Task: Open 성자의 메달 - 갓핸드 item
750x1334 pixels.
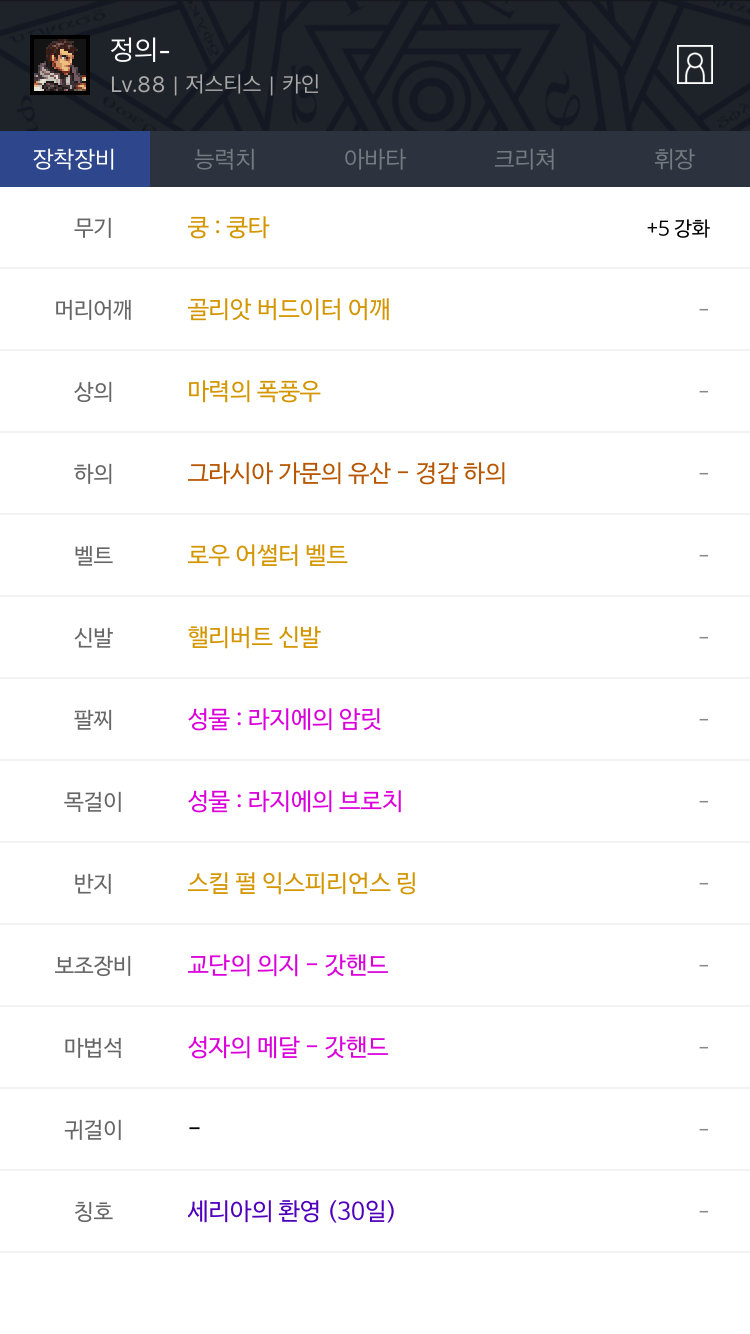Action: click(x=375, y=1047)
